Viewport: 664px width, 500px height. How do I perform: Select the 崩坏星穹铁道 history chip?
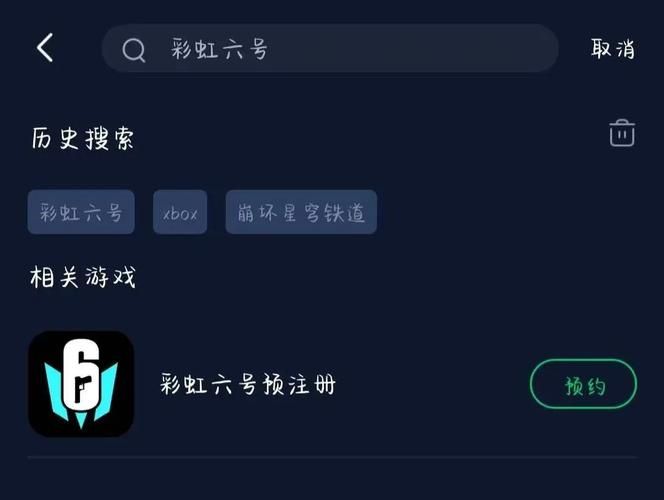coord(301,212)
